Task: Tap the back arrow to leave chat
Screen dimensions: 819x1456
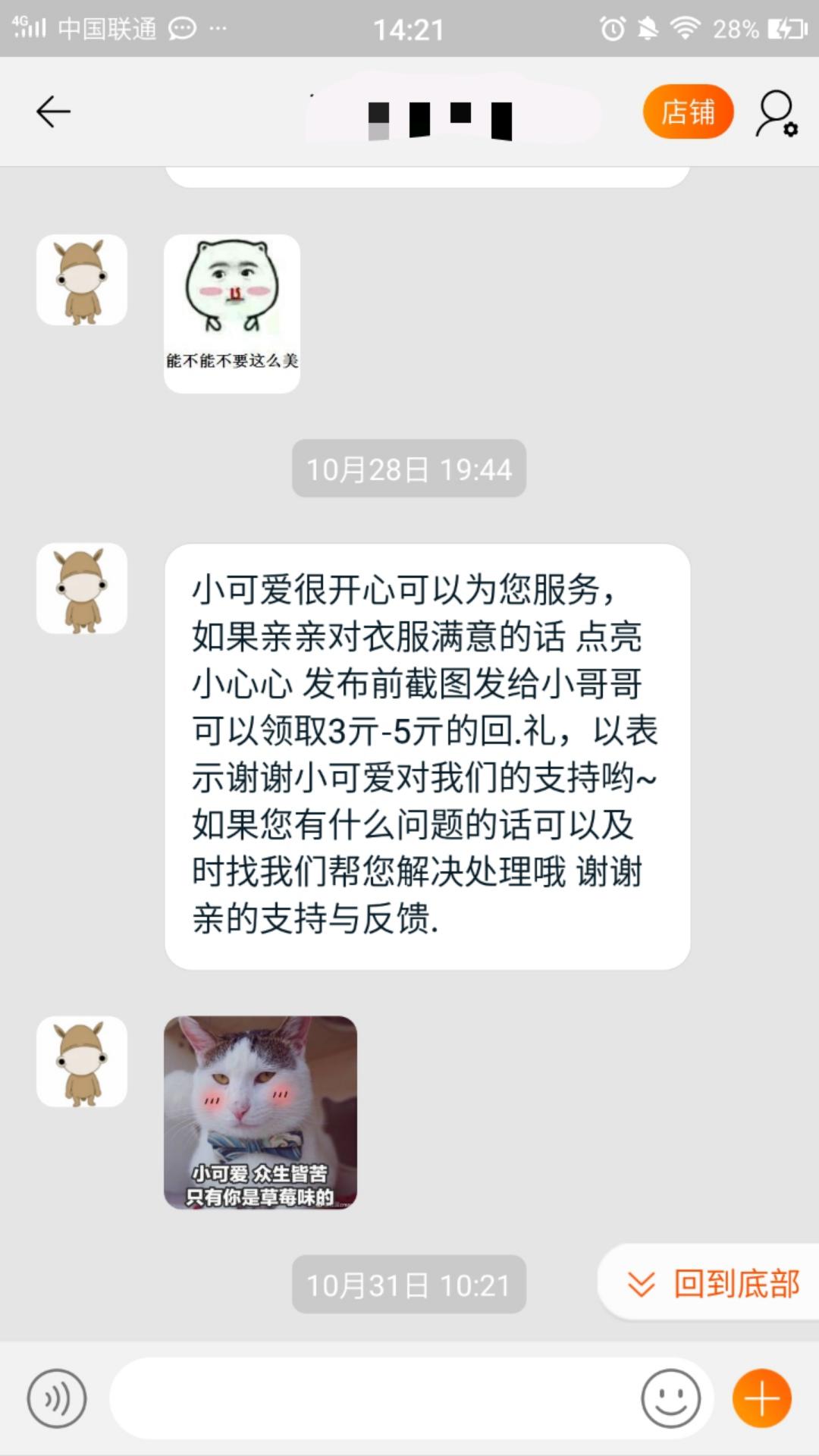Action: pyautogui.click(x=52, y=111)
